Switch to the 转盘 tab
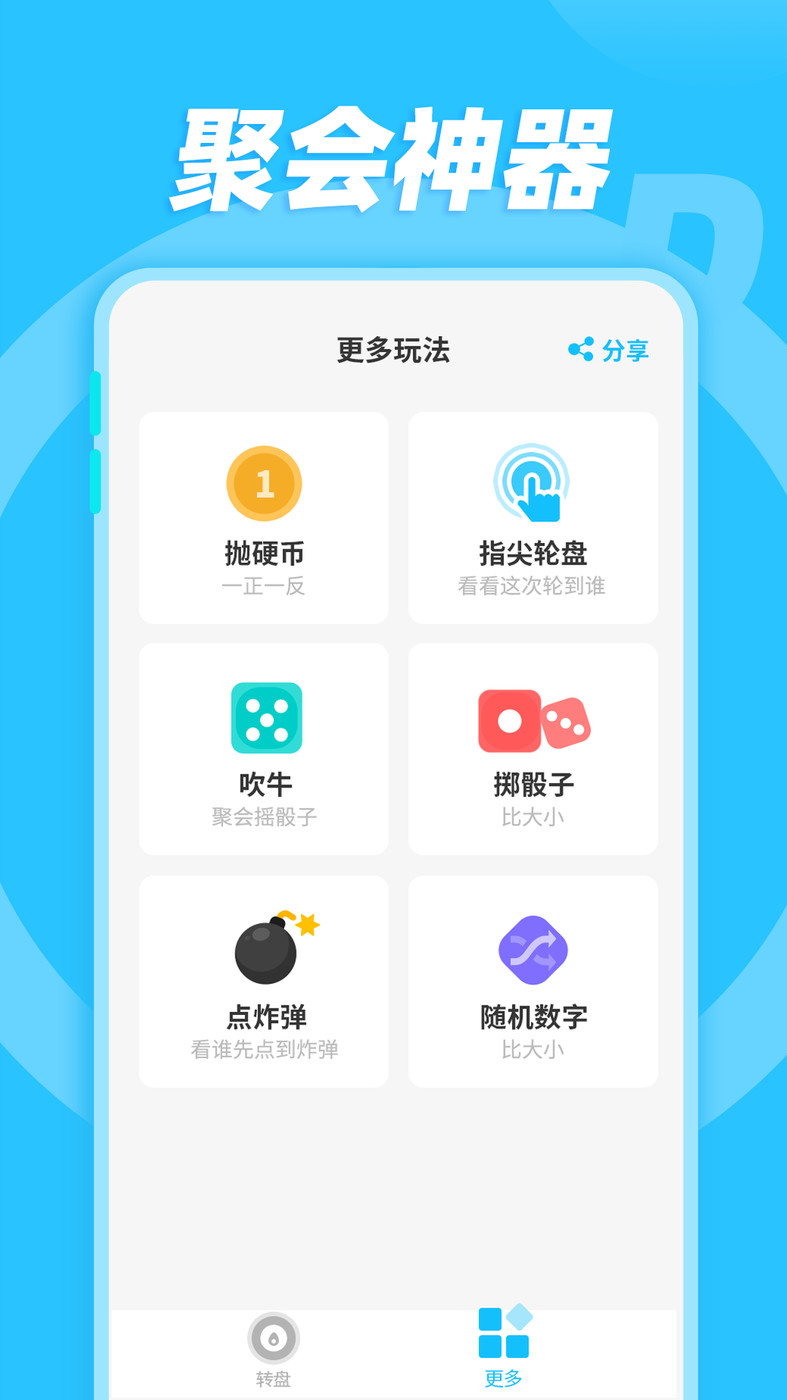The image size is (787, 1400). click(x=272, y=1350)
